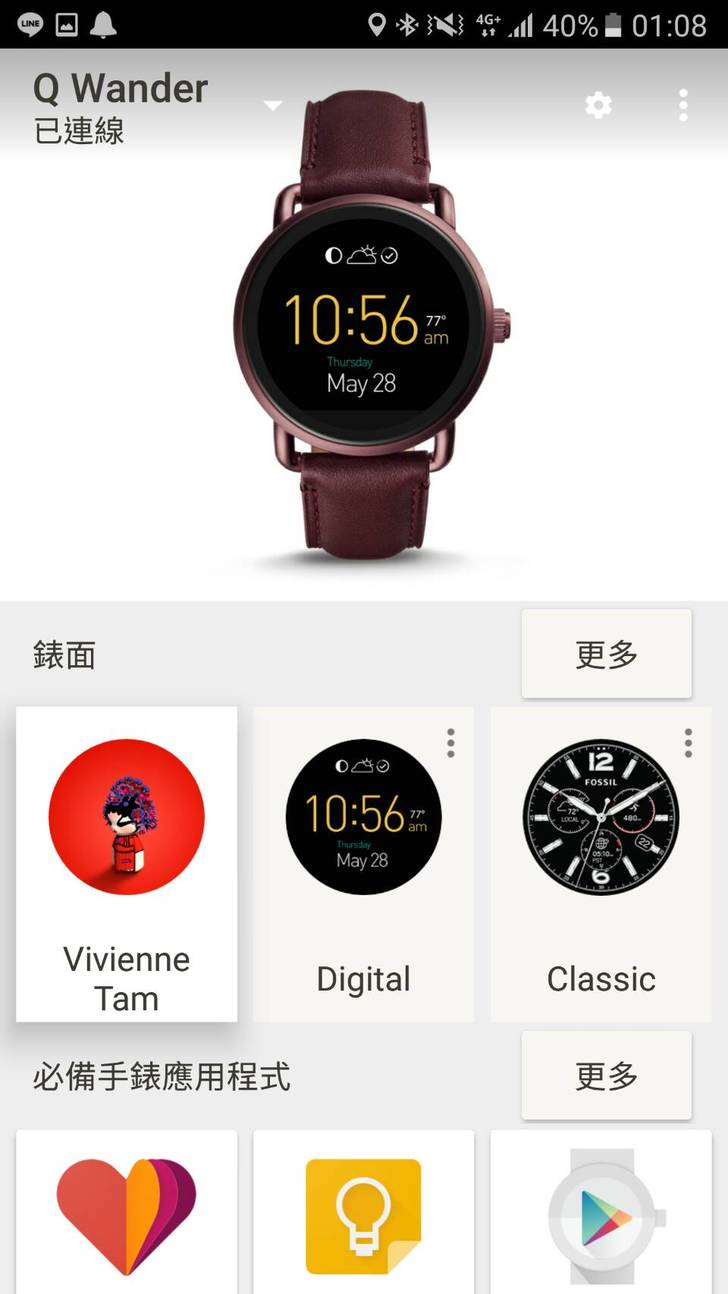Image resolution: width=728 pixels, height=1294 pixels.
Task: Tap 更多 button for 必備手錶應用程式 section
Action: click(606, 1076)
